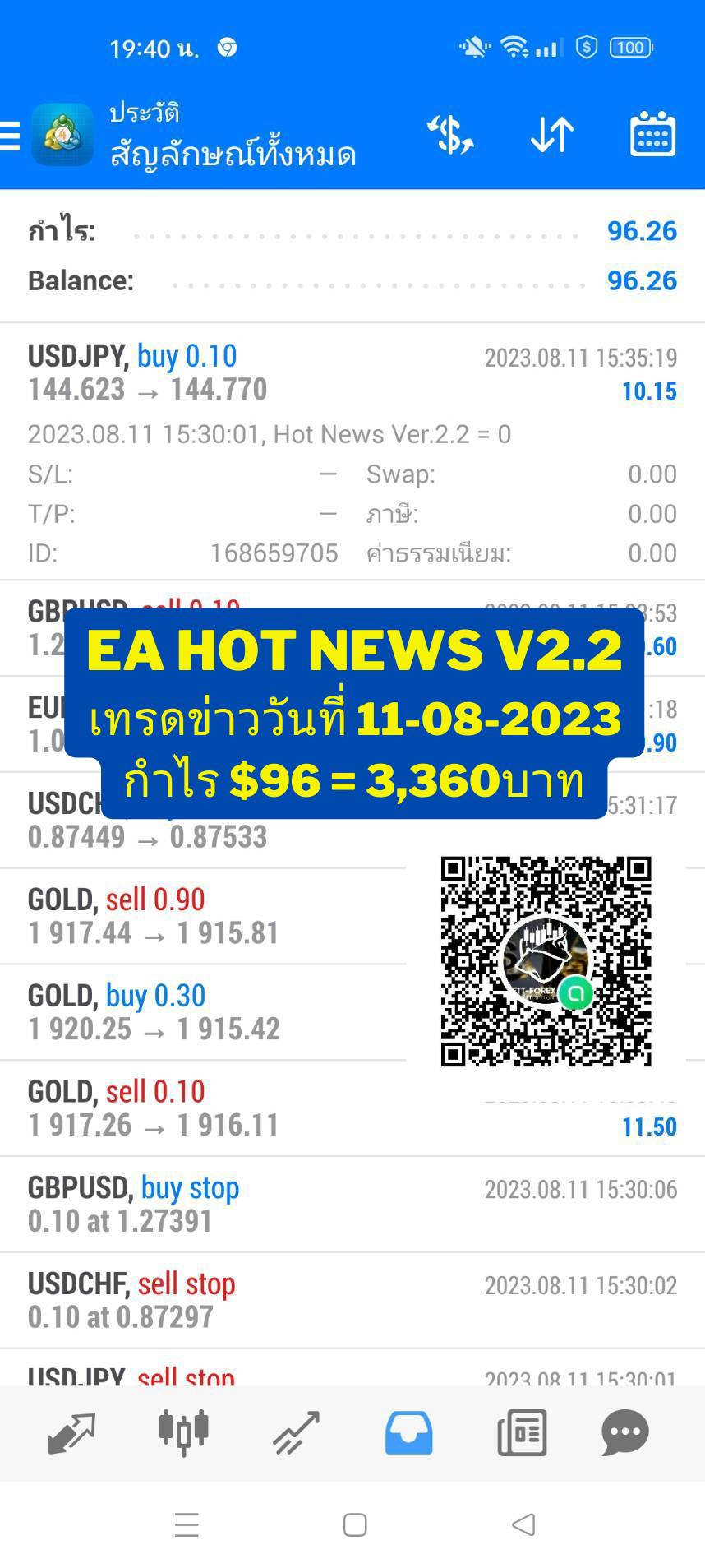Expand the GOLD sell 0.10 trade
The image size is (705, 1568).
tap(352, 1108)
